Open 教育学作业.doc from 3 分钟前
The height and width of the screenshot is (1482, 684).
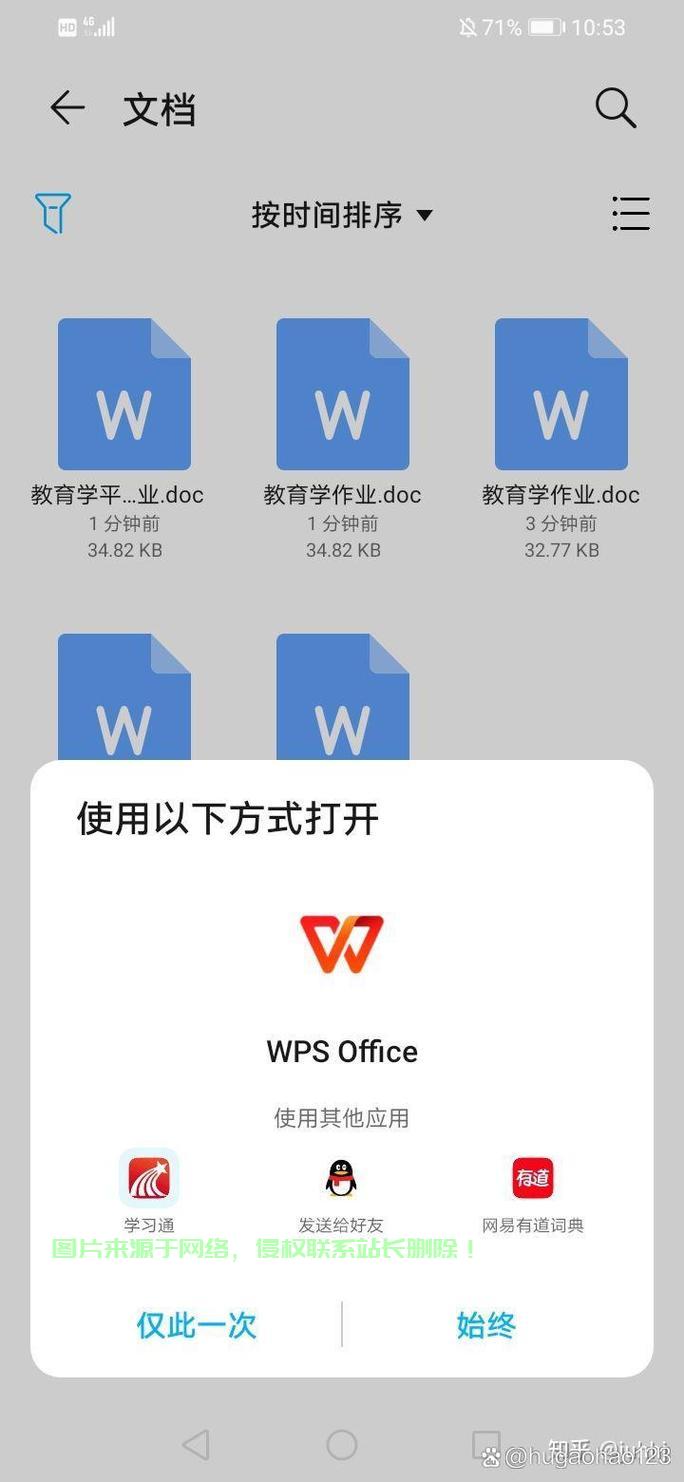(561, 395)
